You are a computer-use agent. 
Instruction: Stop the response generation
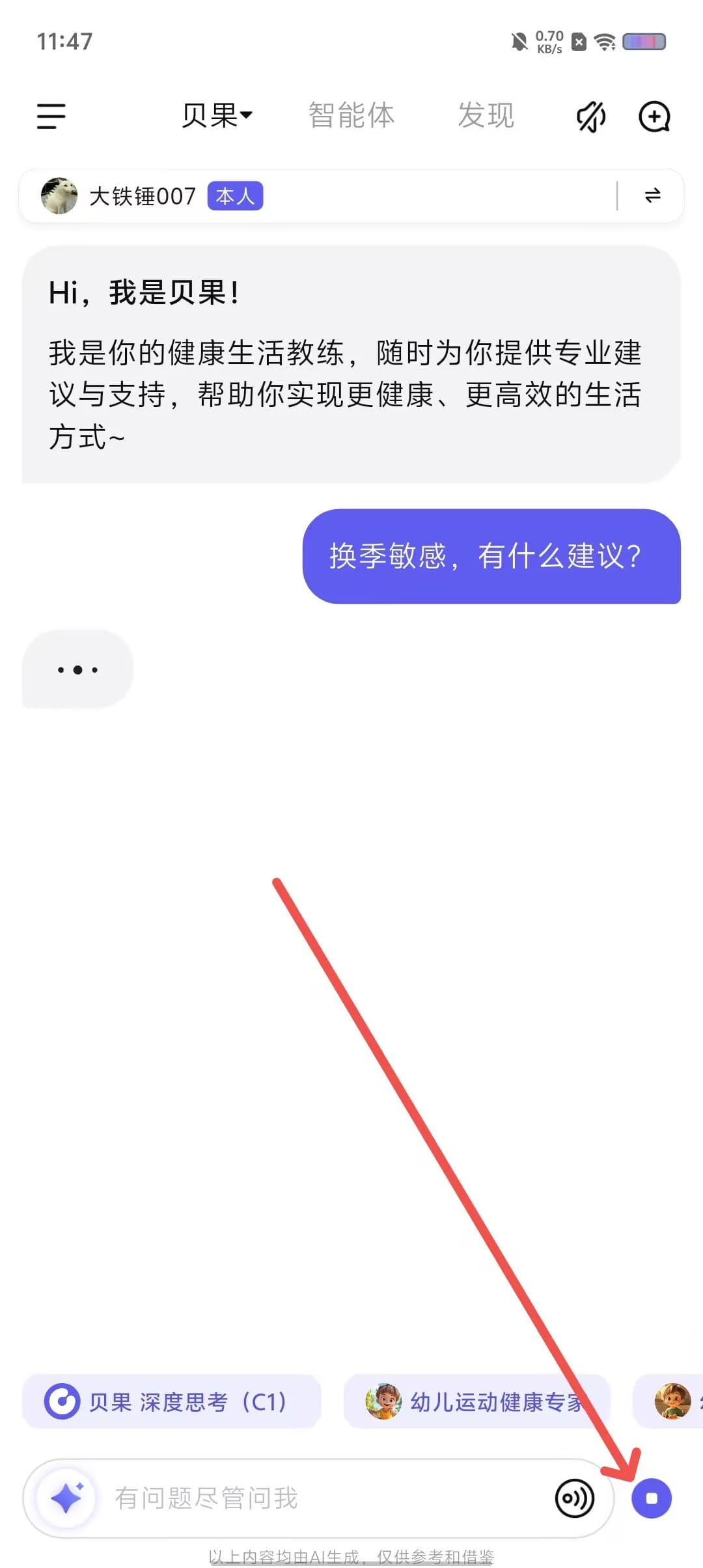652,1498
